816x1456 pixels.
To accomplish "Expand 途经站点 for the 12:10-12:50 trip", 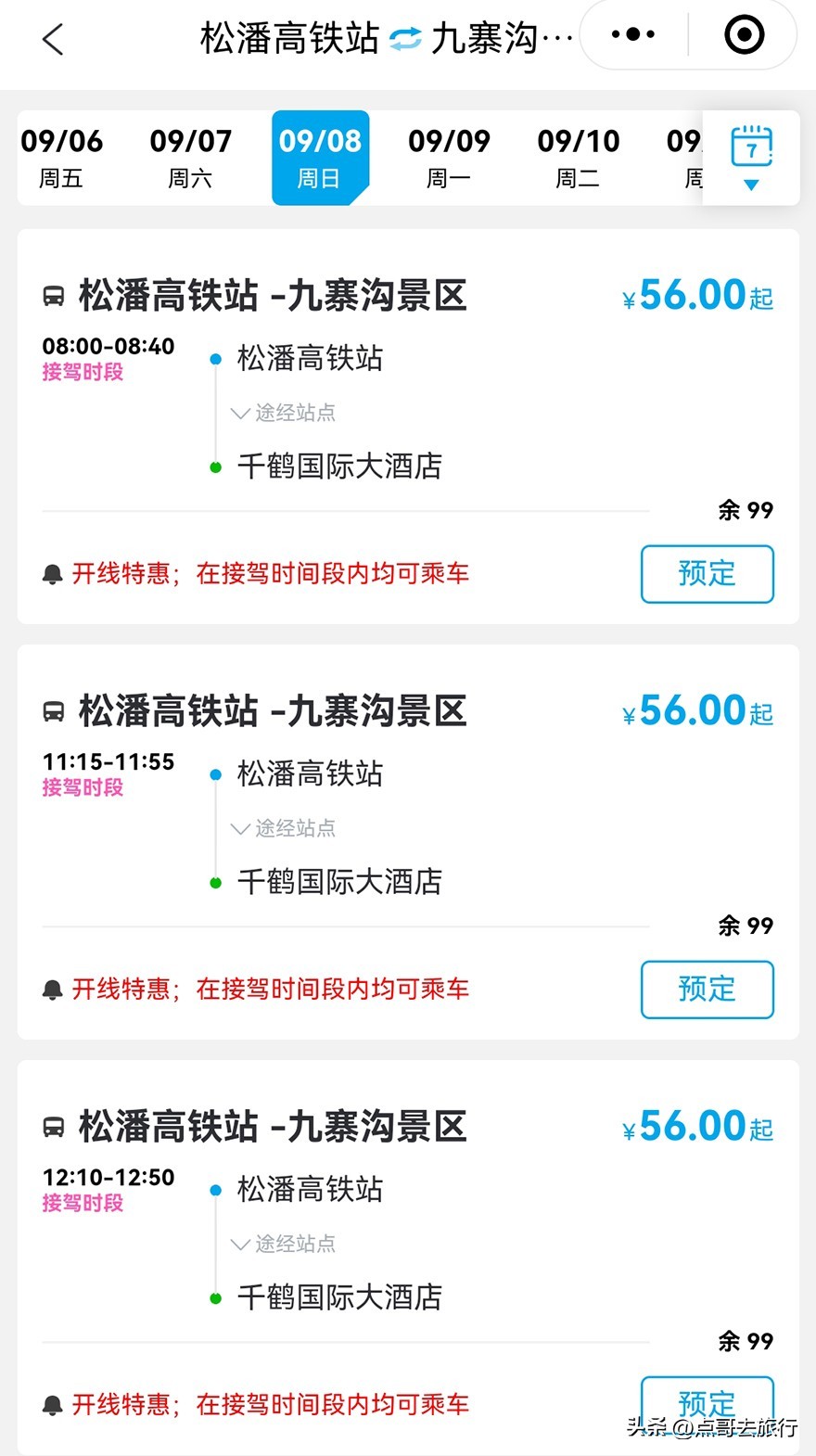I will 283,1244.
